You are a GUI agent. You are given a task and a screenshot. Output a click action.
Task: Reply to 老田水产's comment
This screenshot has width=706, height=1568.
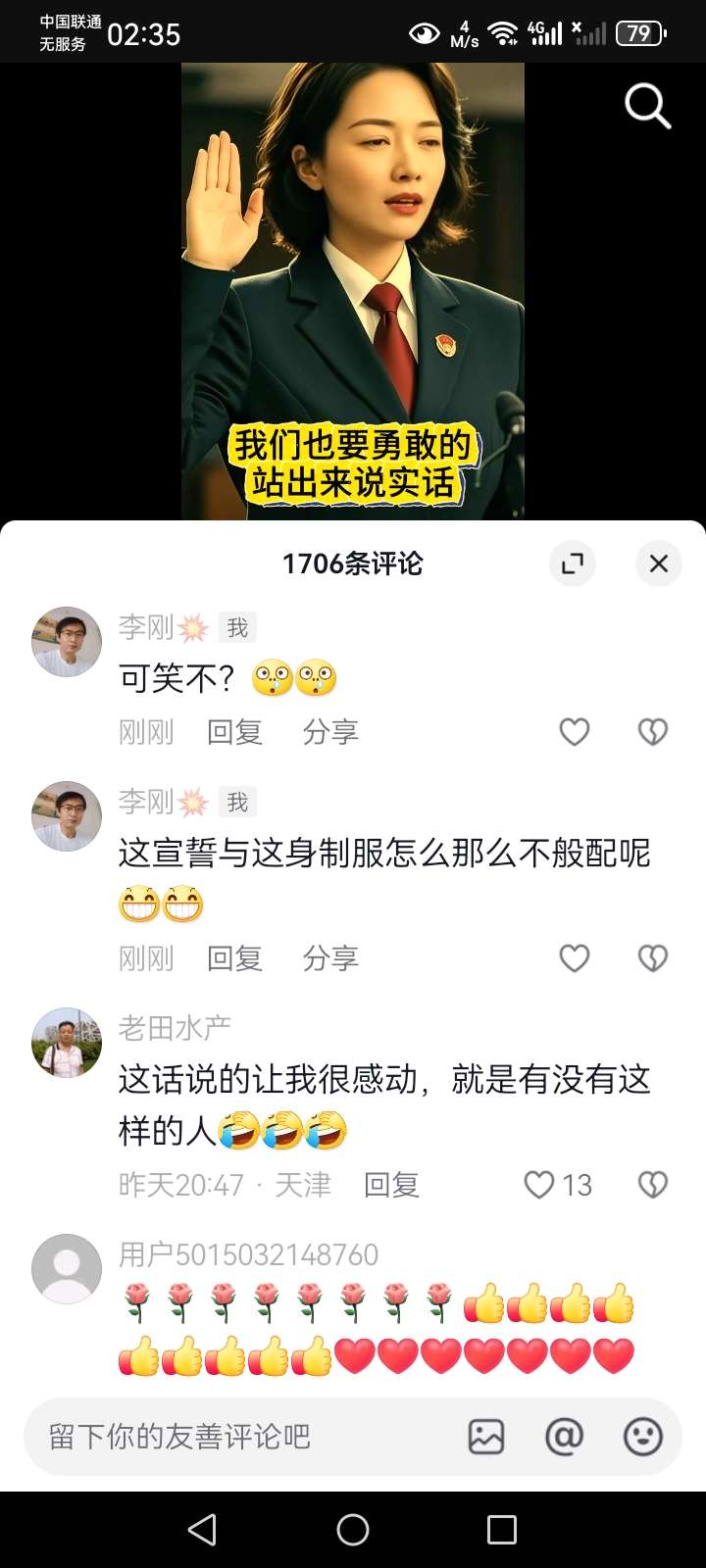391,1185
